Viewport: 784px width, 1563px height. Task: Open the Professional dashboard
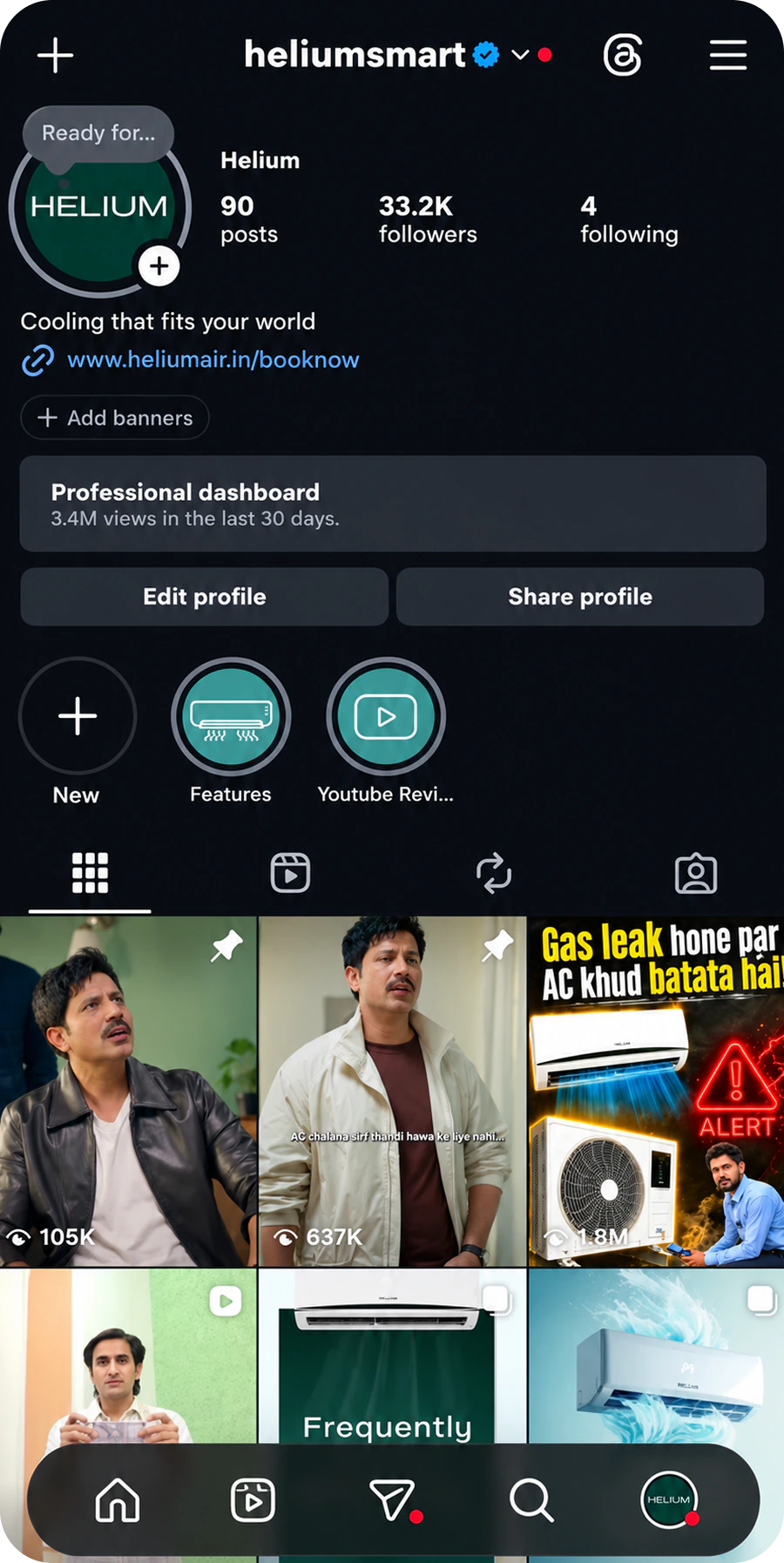pyautogui.click(x=393, y=504)
